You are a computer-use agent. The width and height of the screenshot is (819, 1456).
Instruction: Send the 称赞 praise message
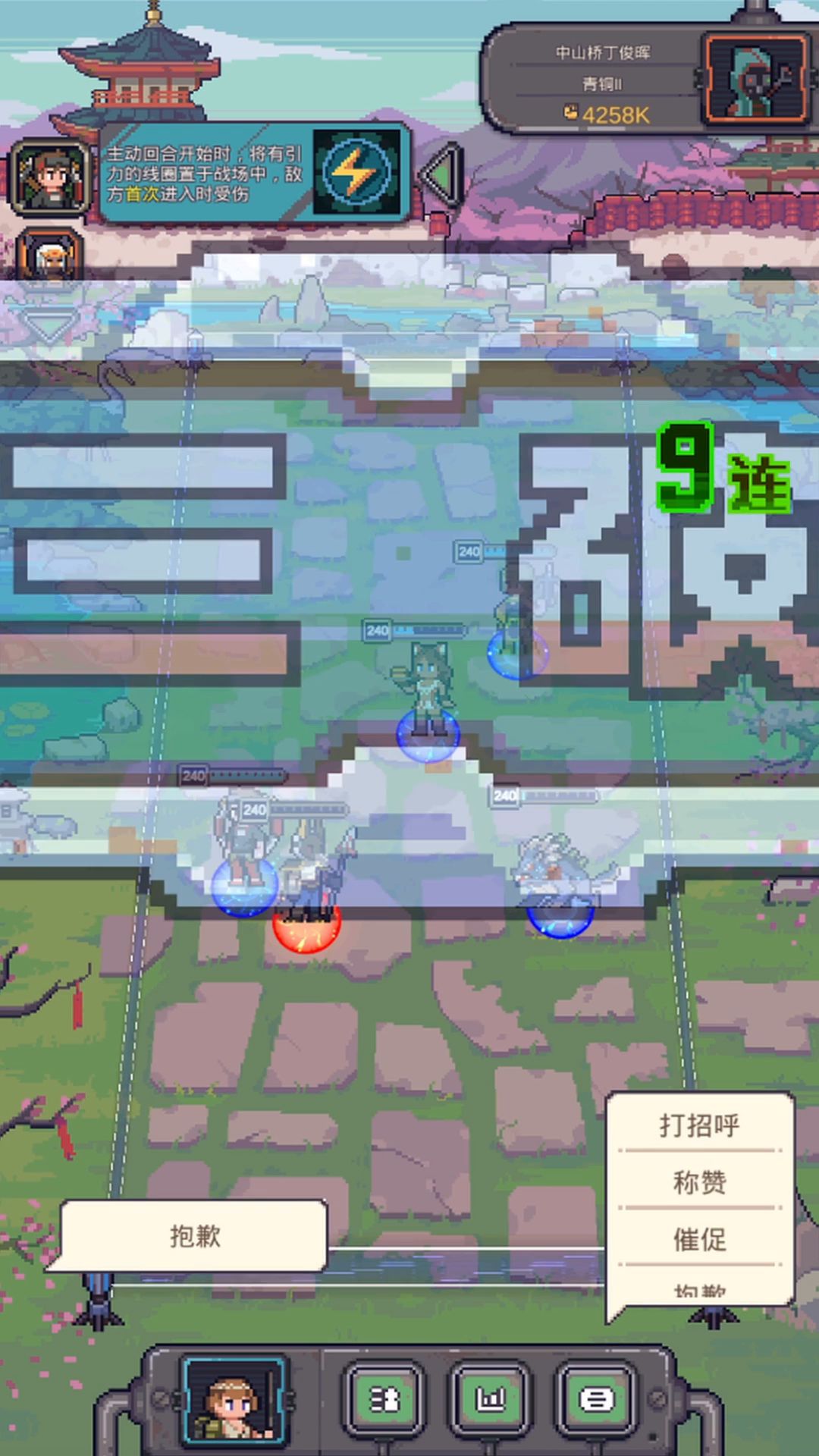click(699, 1181)
